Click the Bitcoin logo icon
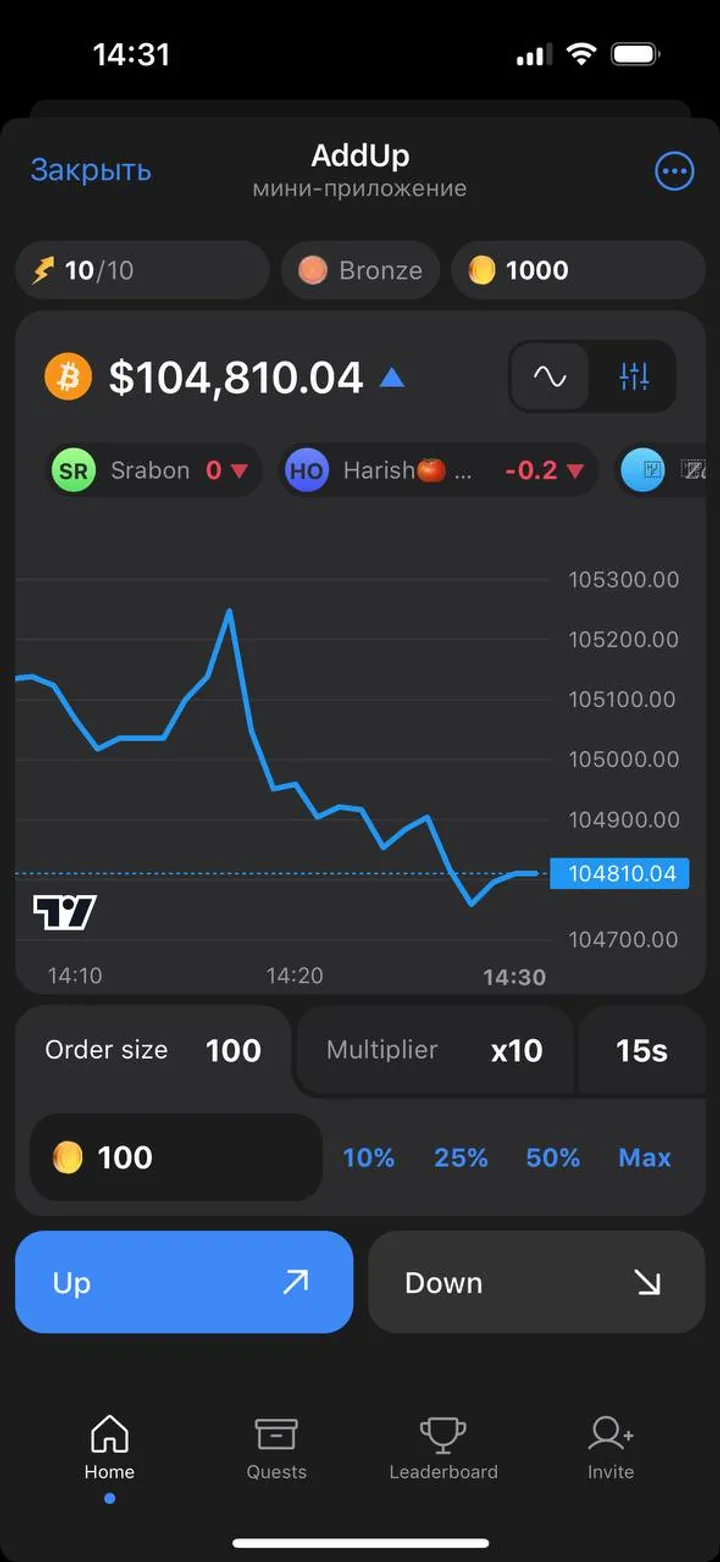This screenshot has height=1562, width=720. tap(67, 376)
